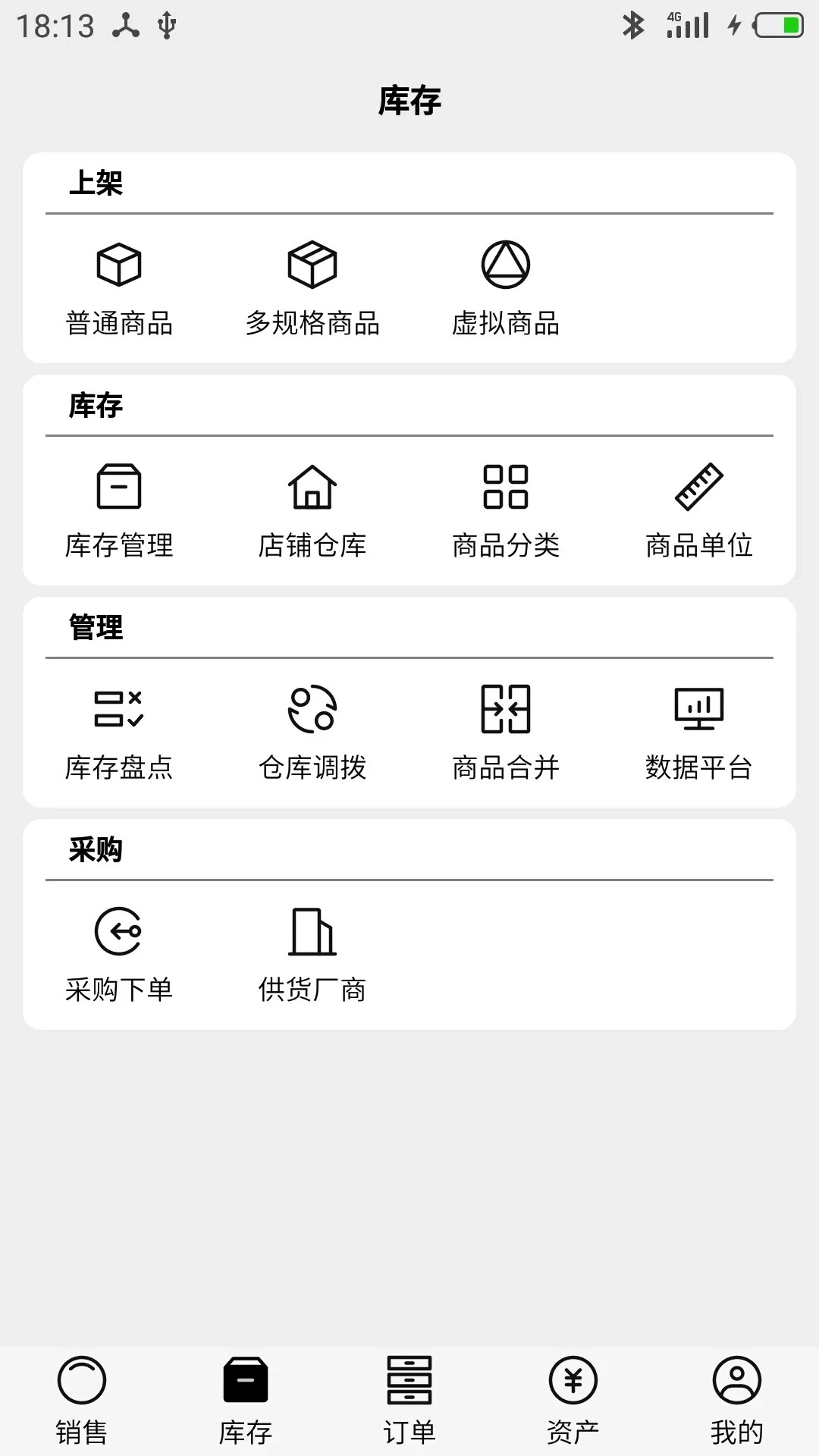Open 仓库调拨 warehouse transfer
Screen dimensions: 819x1456
(312, 730)
